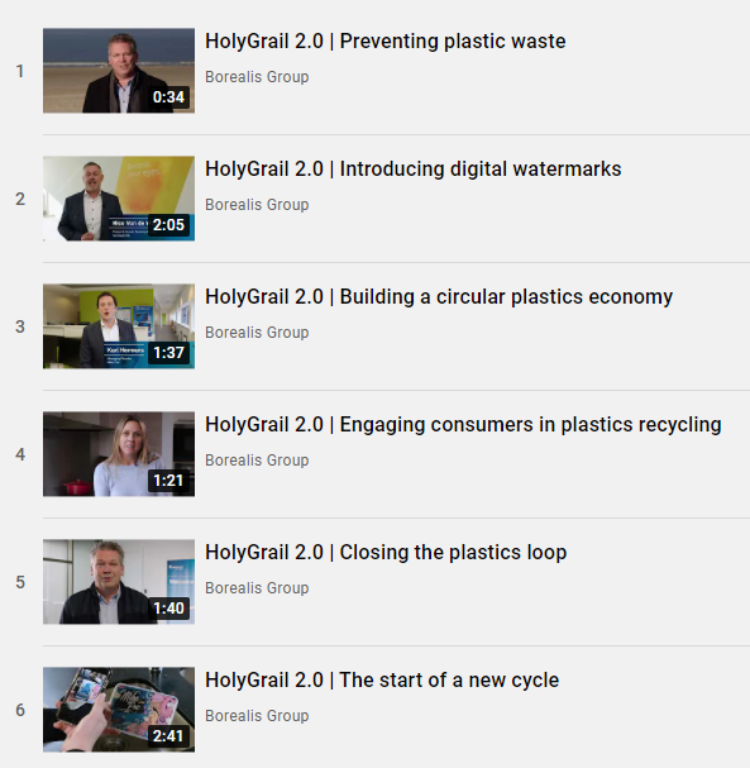Play 'Preventing plastic waste' video
This screenshot has height=768, width=750.
(x=385, y=42)
